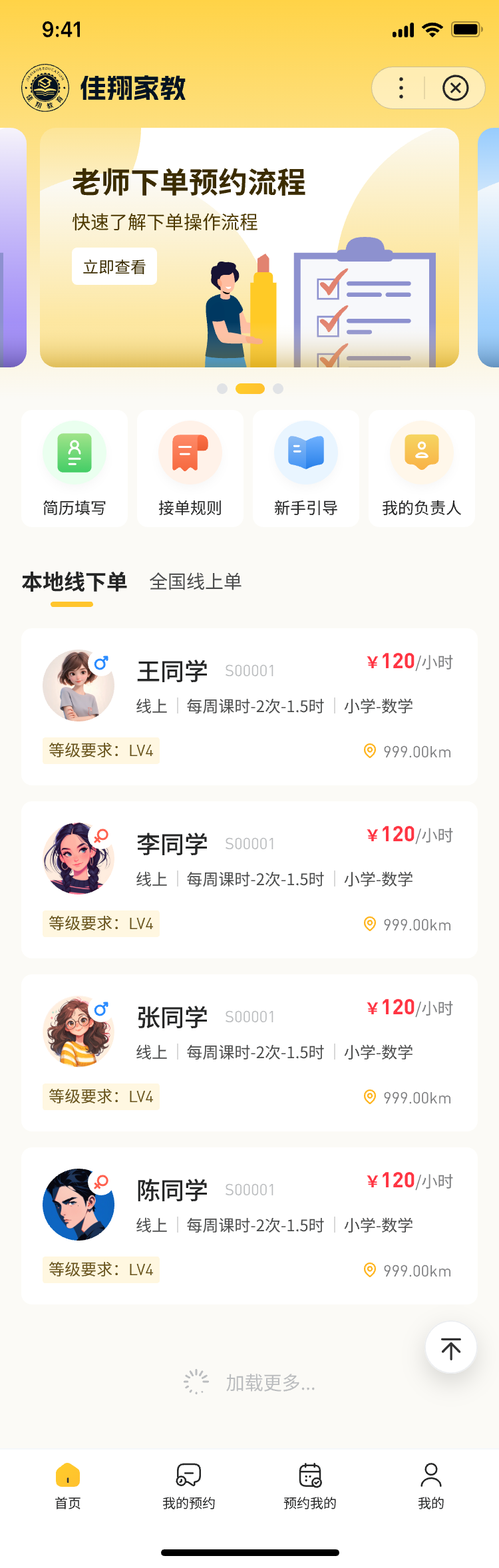Open 张同学's tutoring order

[249, 1052]
